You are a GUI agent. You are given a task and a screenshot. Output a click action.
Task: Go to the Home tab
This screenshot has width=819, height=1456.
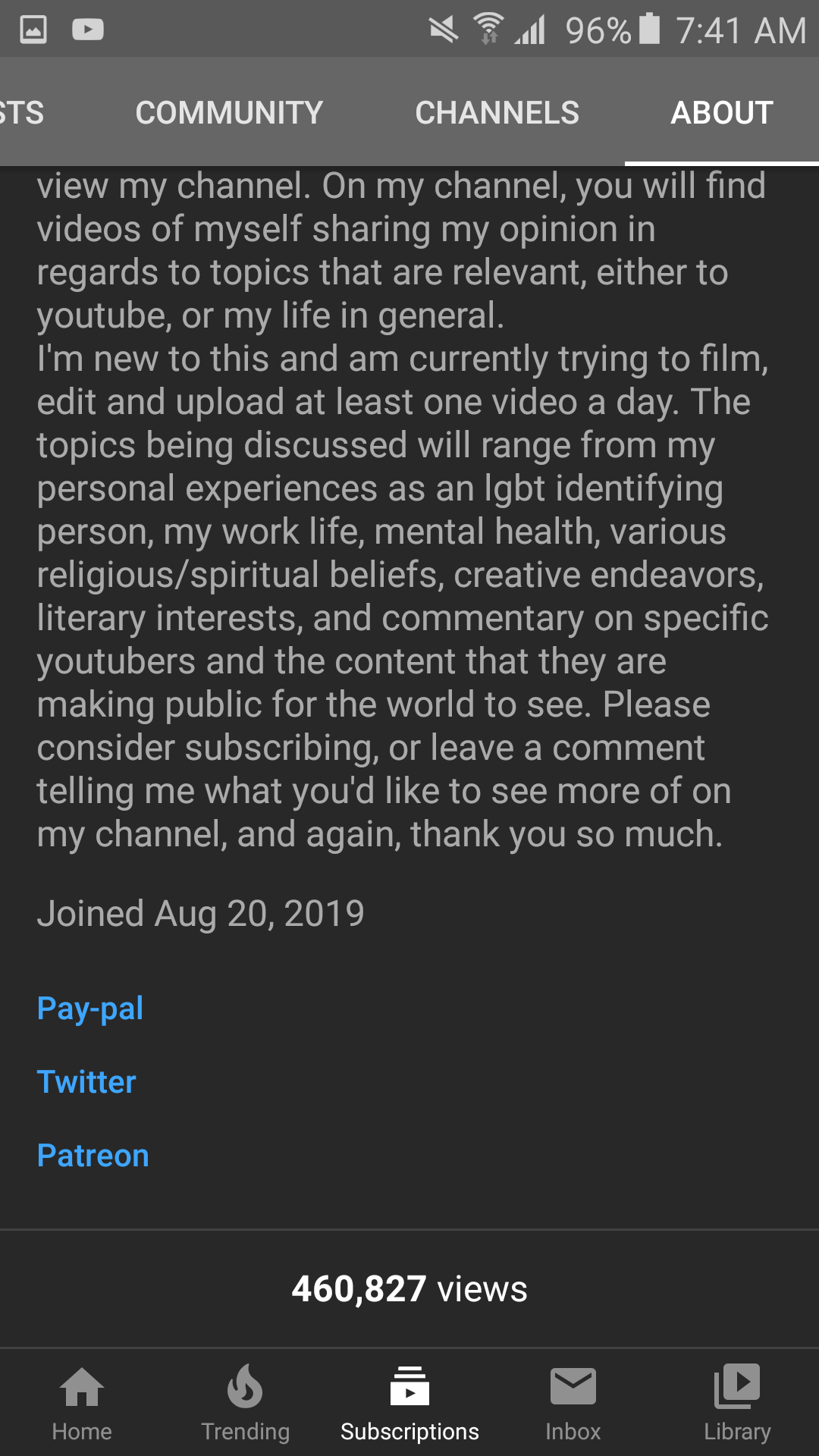[82, 1403]
